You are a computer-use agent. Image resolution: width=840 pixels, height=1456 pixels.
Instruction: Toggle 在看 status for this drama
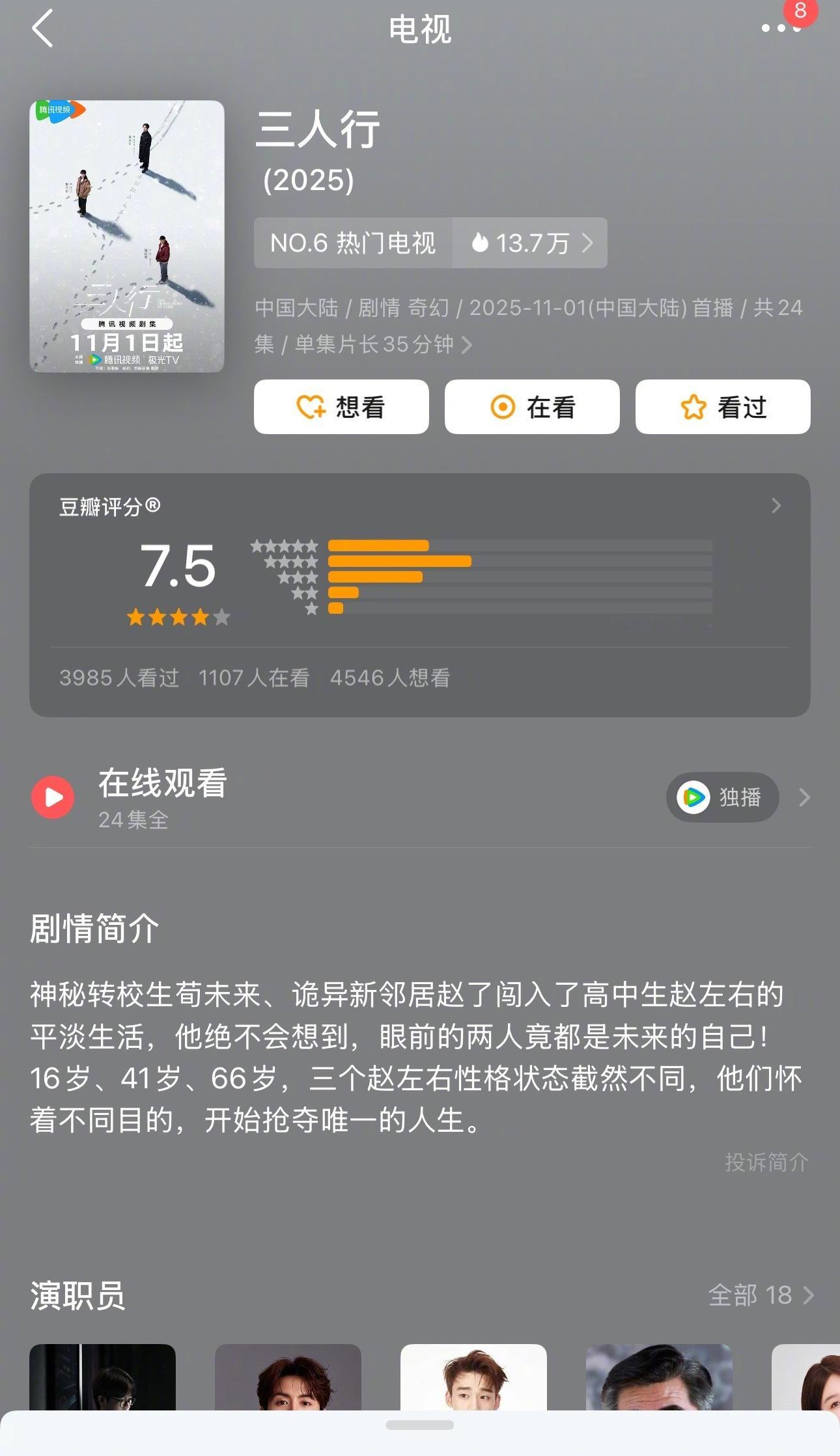point(531,407)
